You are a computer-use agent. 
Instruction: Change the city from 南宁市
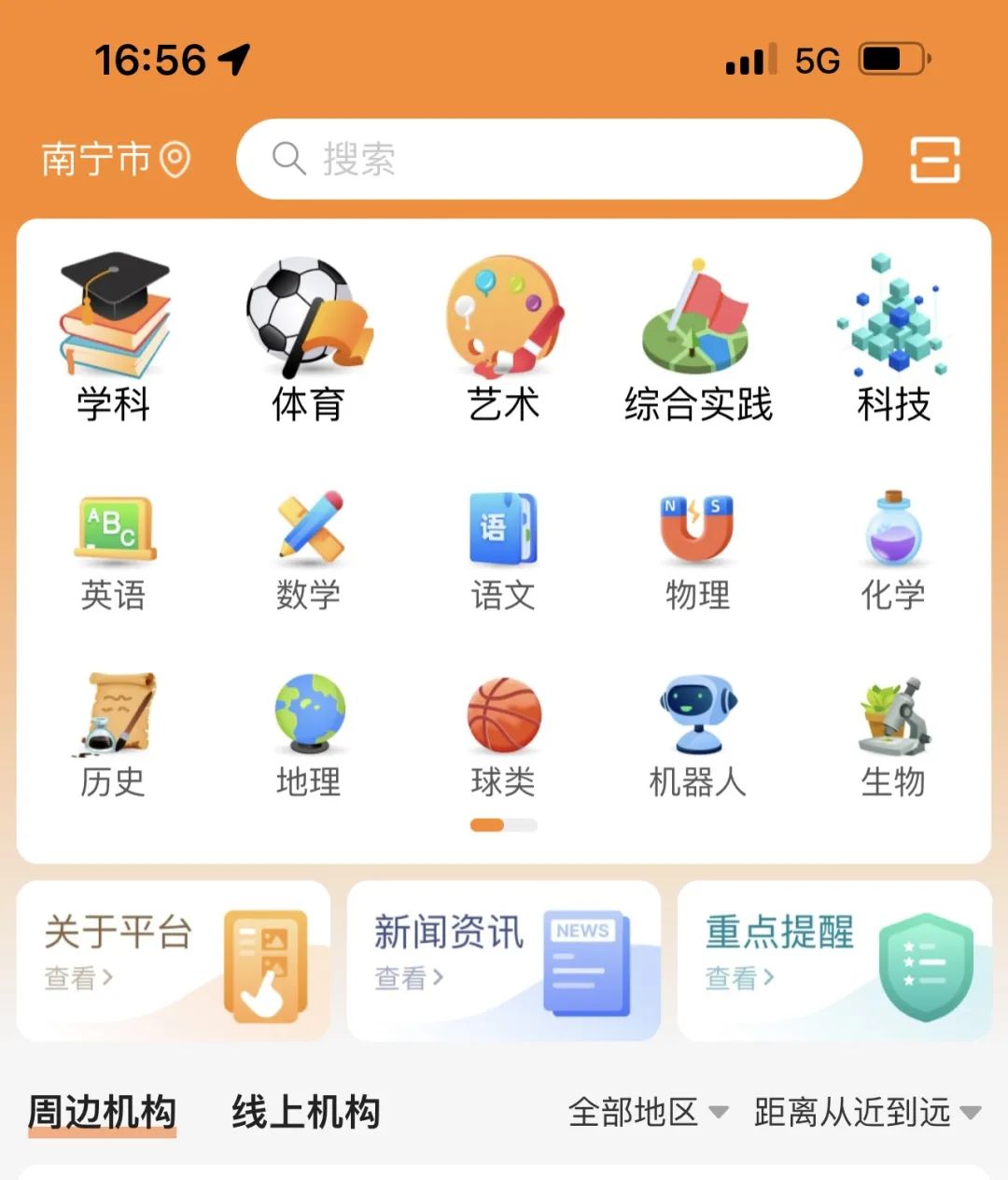pyautogui.click(x=115, y=160)
